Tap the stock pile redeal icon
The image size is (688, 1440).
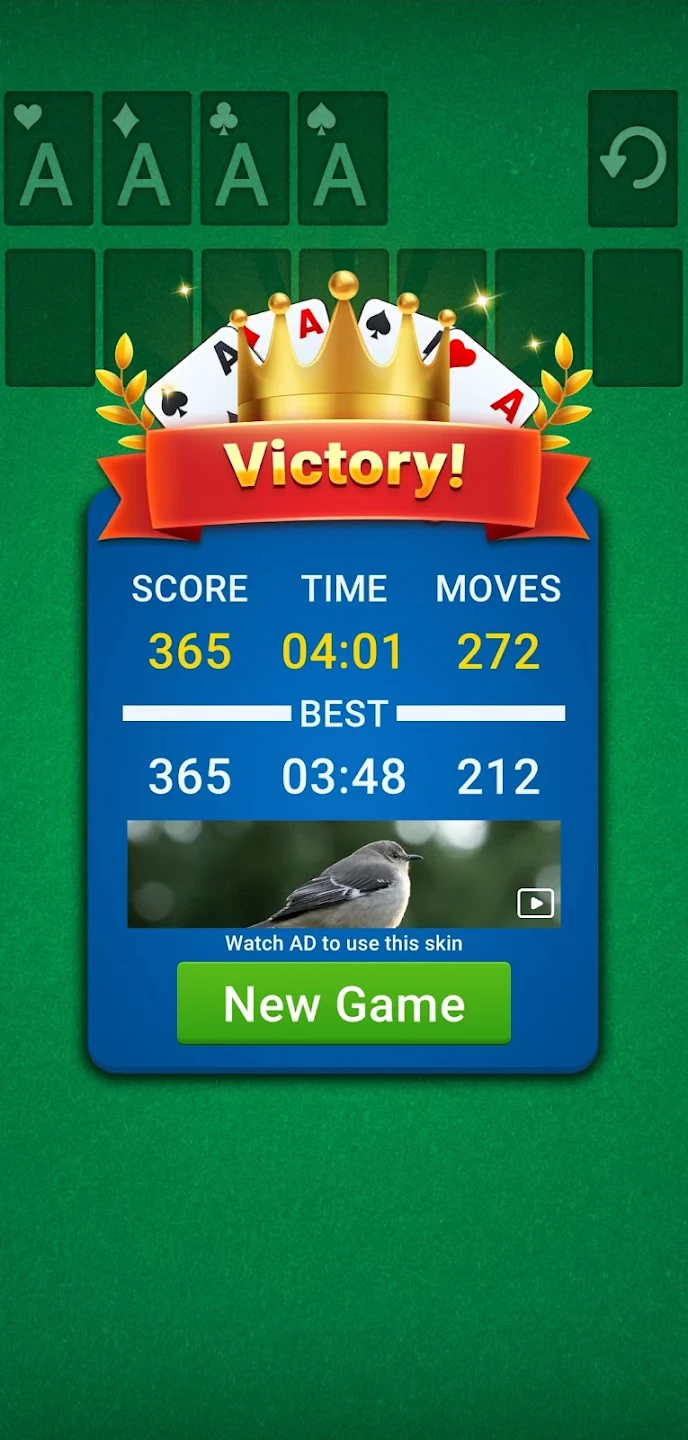[633, 159]
